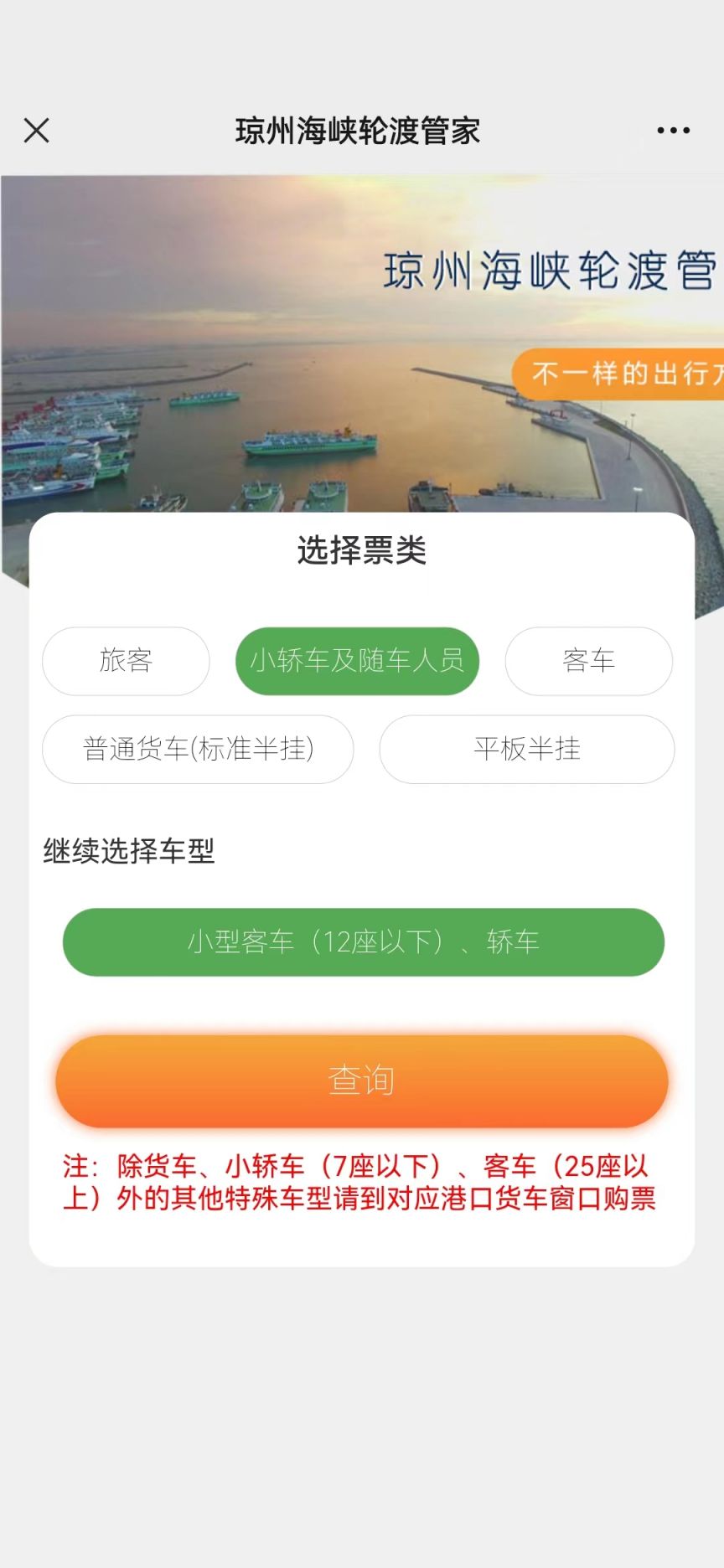Pick 普通货车(标准半挂) ticket type
This screenshot has width=724, height=1568.
pyautogui.click(x=198, y=749)
